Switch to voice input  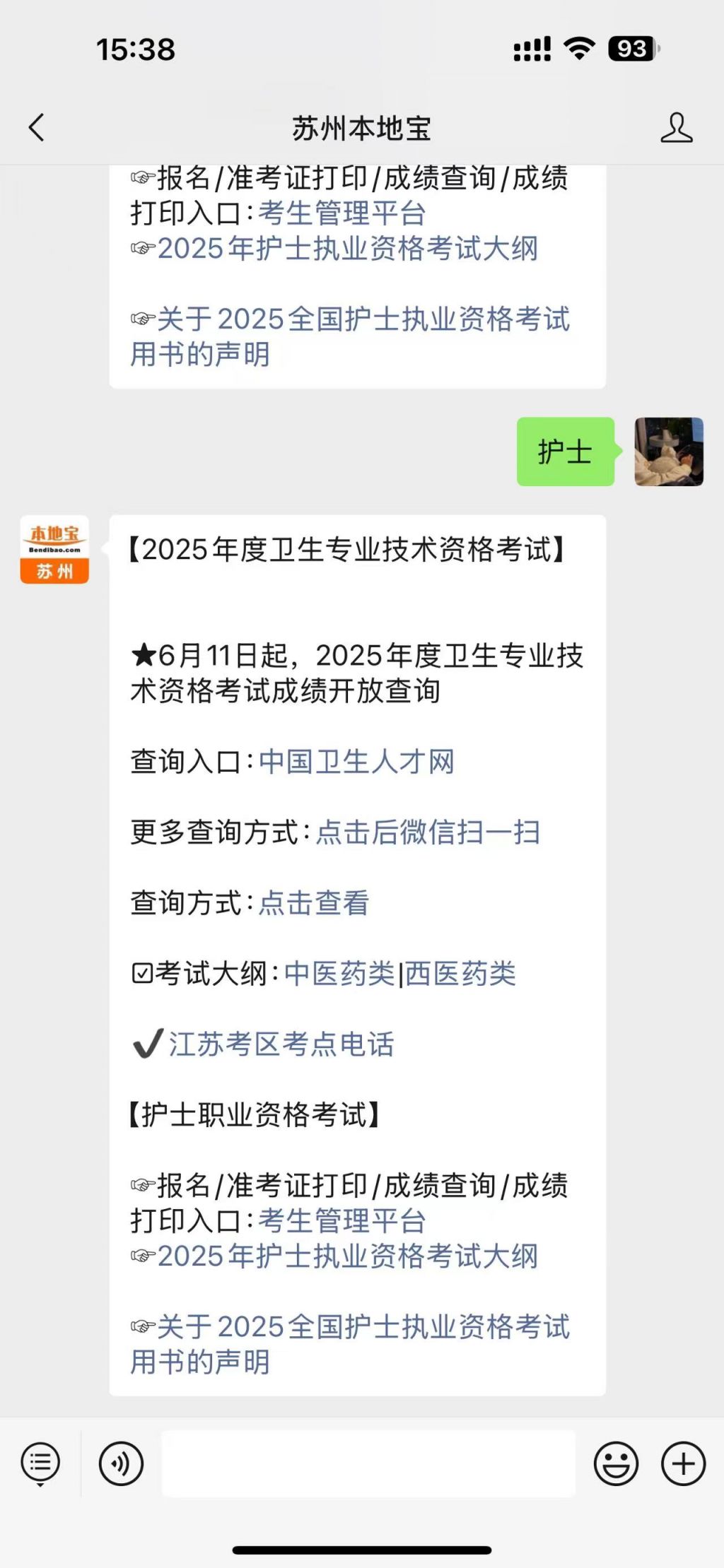pyautogui.click(x=121, y=1463)
